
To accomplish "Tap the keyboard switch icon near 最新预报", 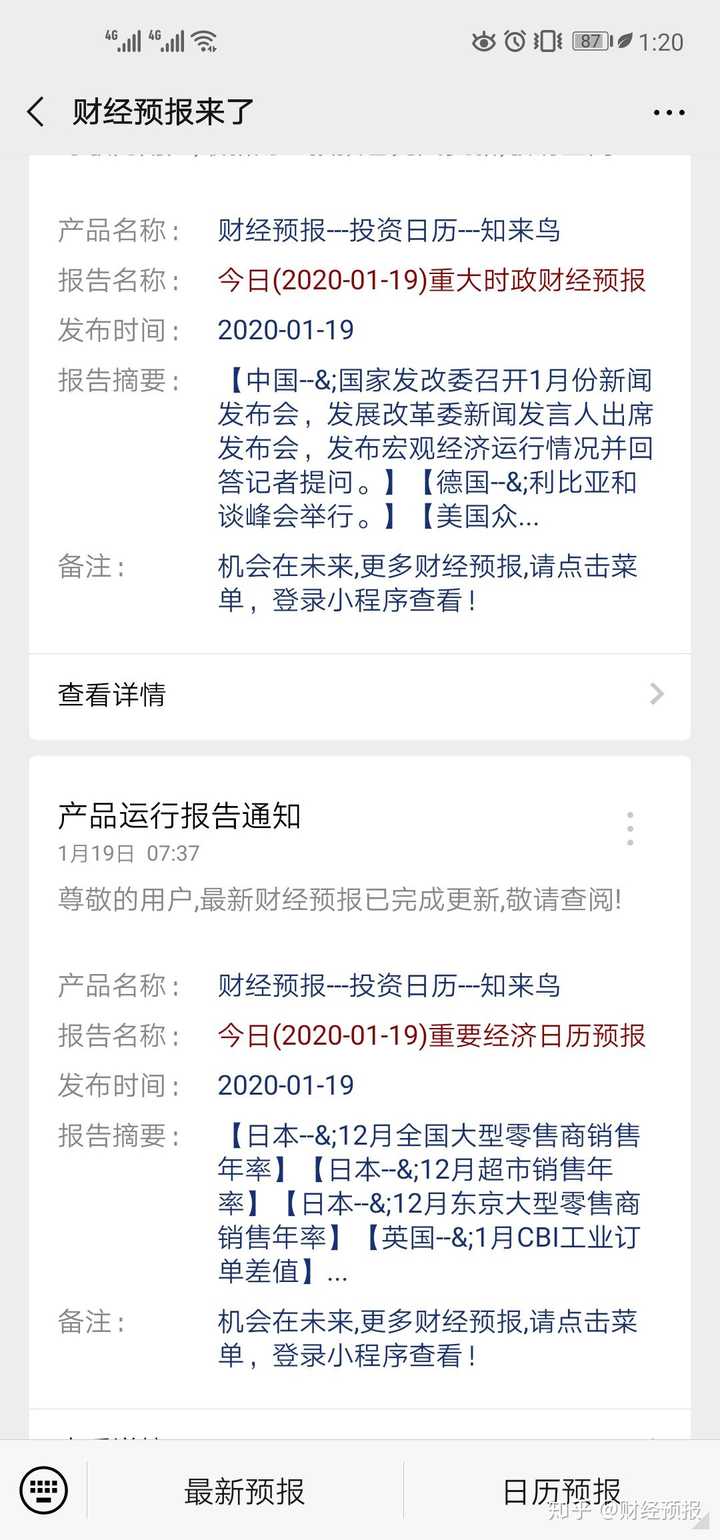I will click(x=42, y=1490).
